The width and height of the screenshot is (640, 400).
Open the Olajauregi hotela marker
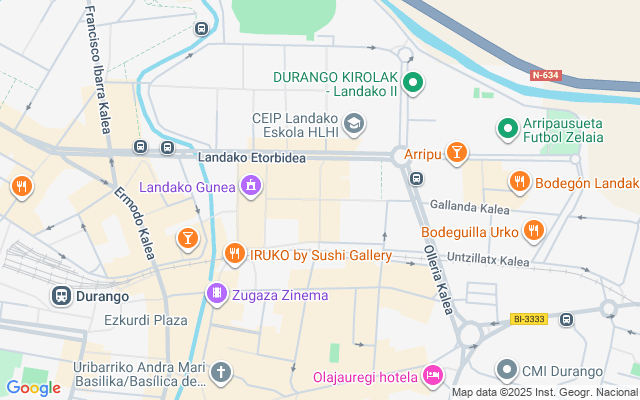tap(433, 376)
